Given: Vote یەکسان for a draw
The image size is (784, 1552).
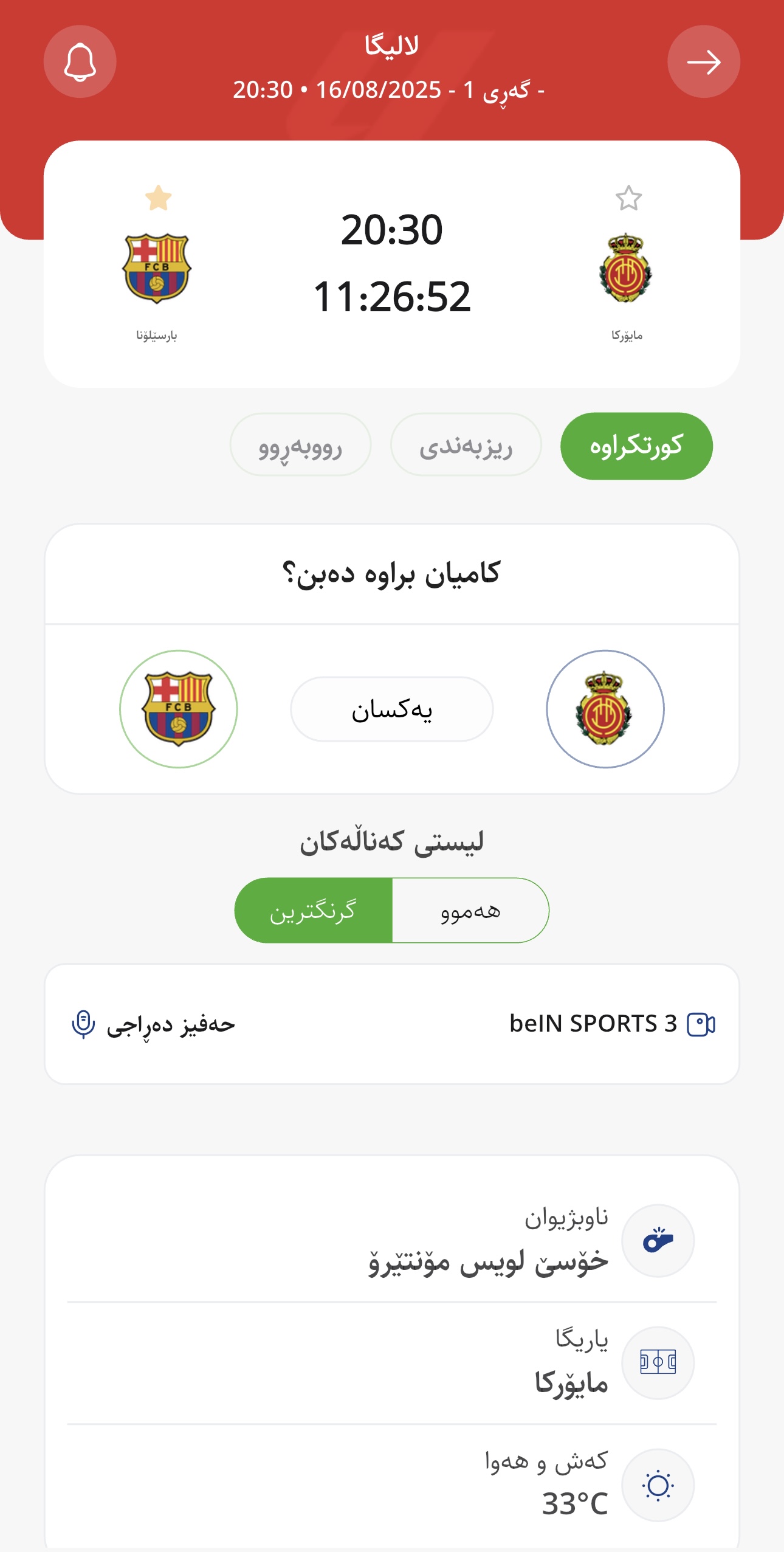Looking at the screenshot, I should [391, 709].
